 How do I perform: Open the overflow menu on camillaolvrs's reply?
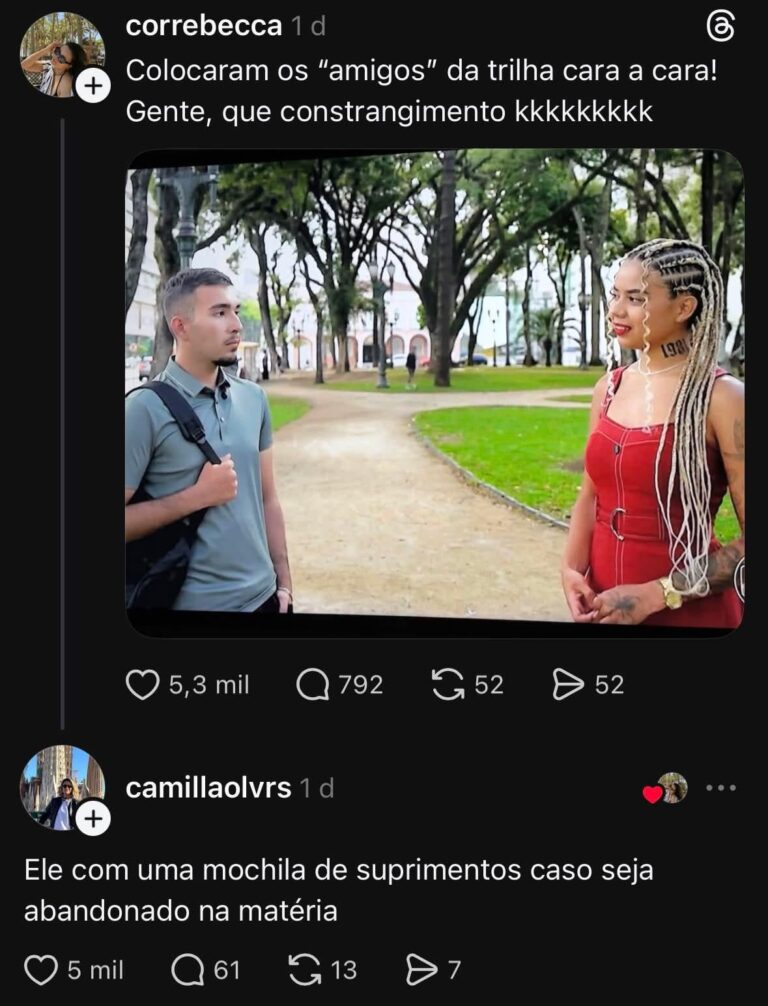(721, 788)
